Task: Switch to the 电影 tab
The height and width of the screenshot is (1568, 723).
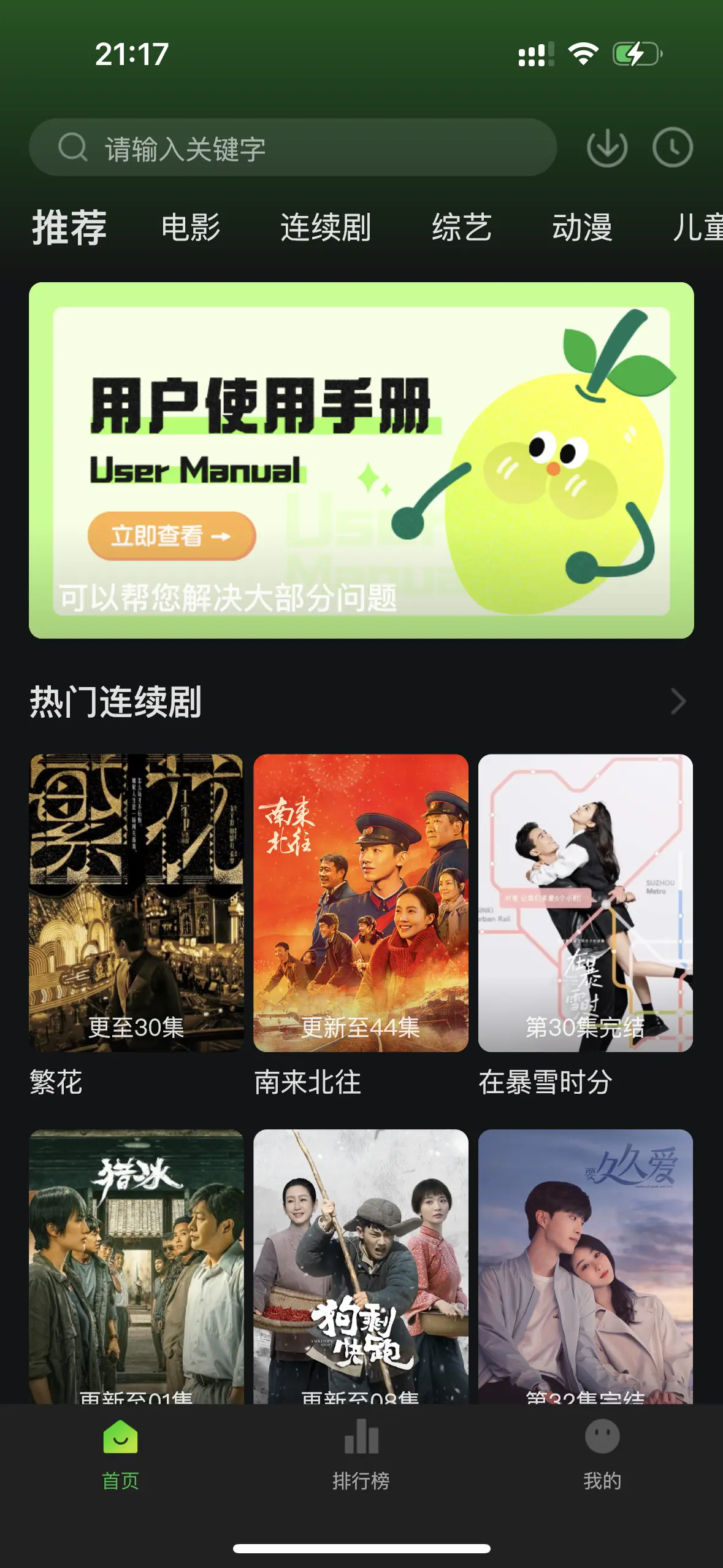Action: point(191,228)
